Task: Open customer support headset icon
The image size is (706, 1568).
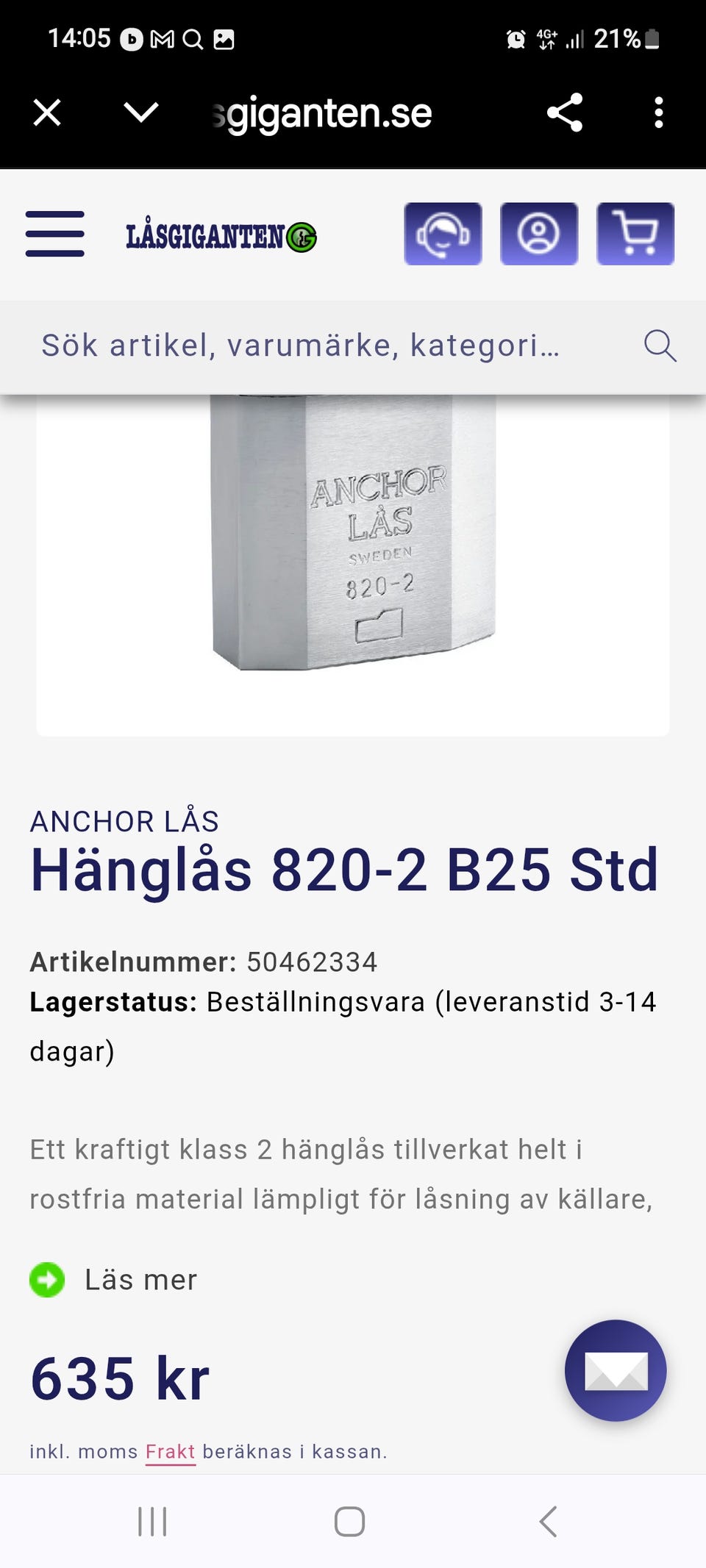Action: pos(443,234)
